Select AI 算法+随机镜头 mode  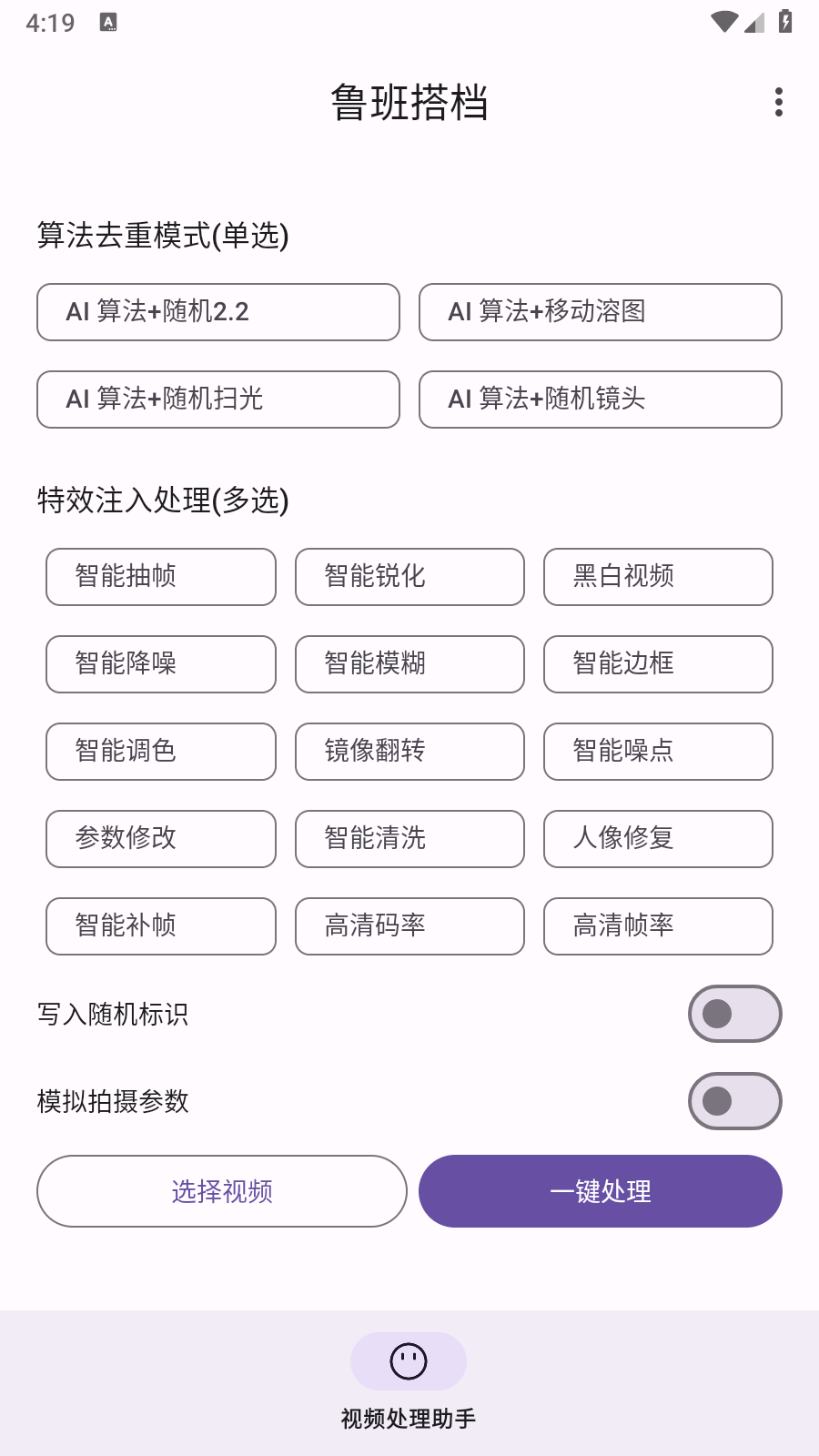(x=601, y=399)
